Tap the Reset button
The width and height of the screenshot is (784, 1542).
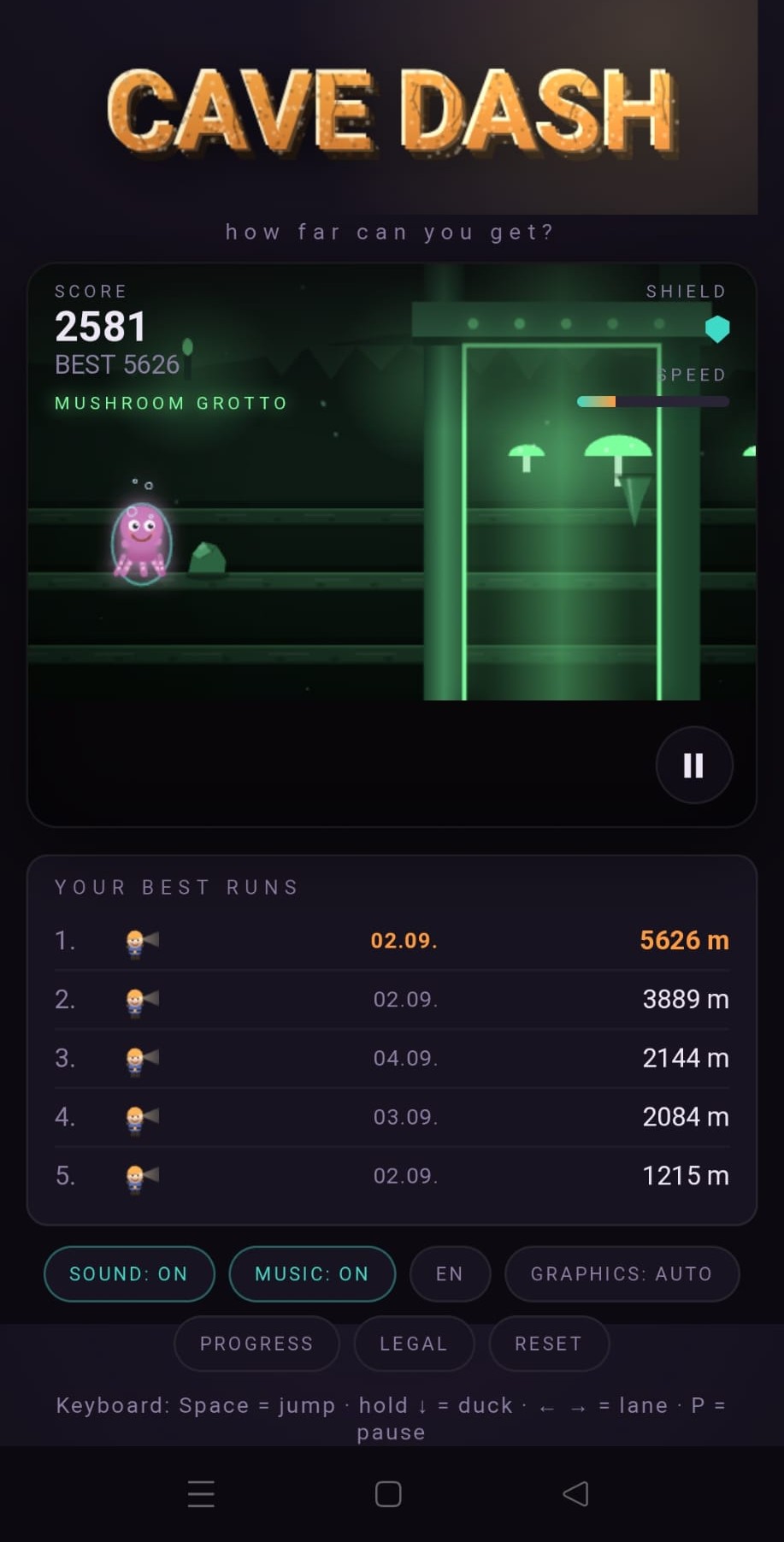tap(549, 1344)
